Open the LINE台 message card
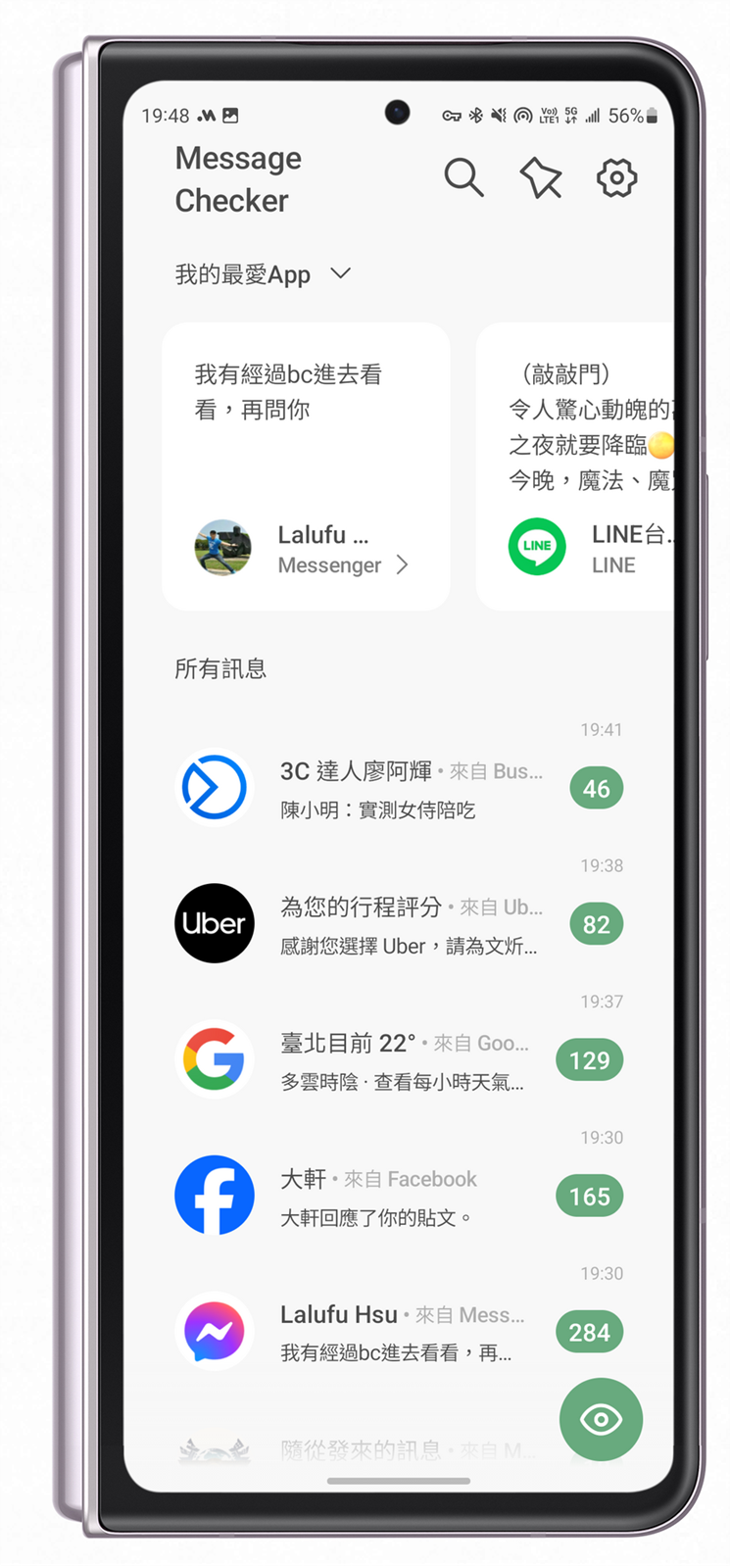The width and height of the screenshot is (730, 1568). 578,466
